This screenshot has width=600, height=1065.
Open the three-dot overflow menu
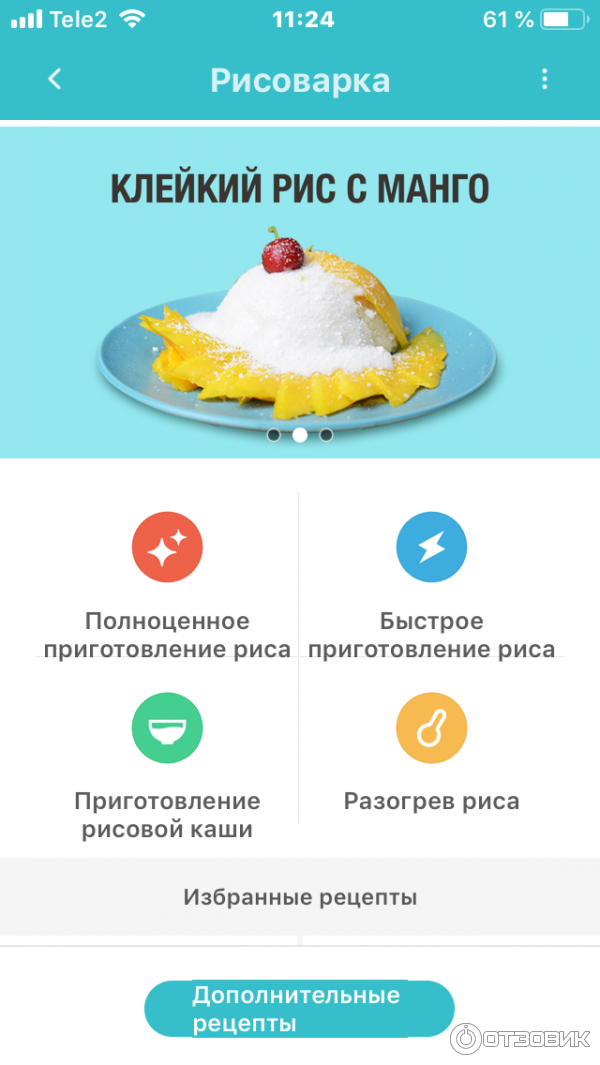pyautogui.click(x=544, y=80)
